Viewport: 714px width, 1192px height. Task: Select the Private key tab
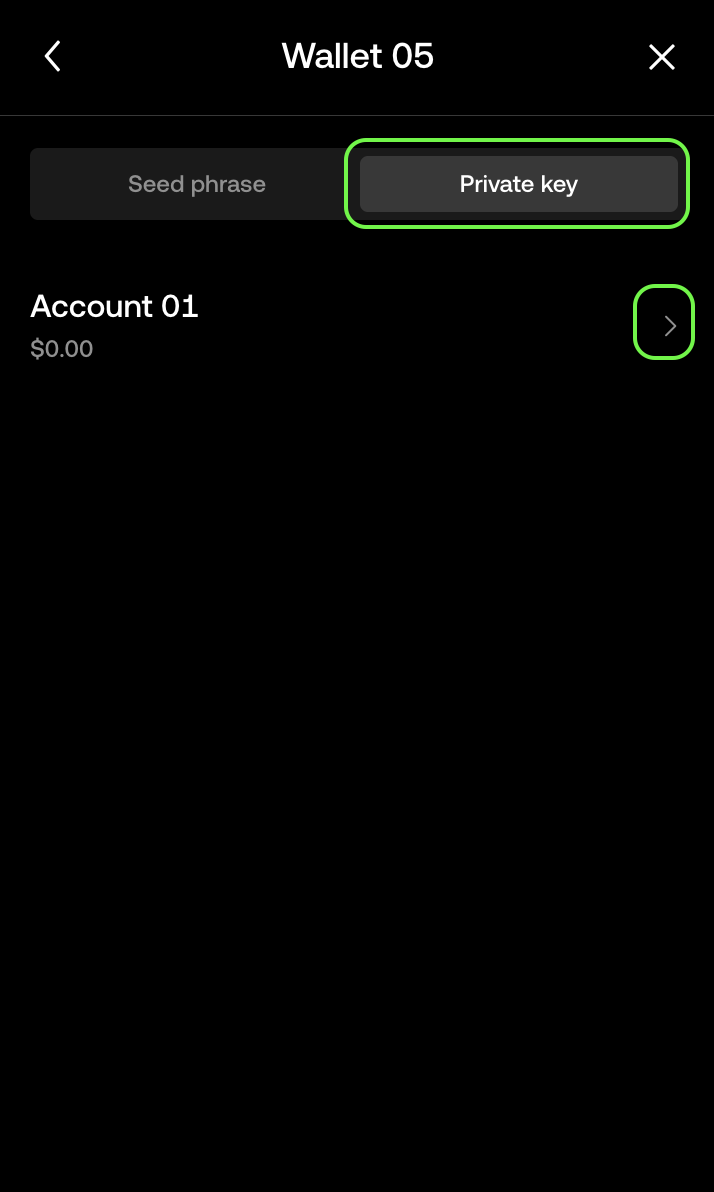point(518,184)
